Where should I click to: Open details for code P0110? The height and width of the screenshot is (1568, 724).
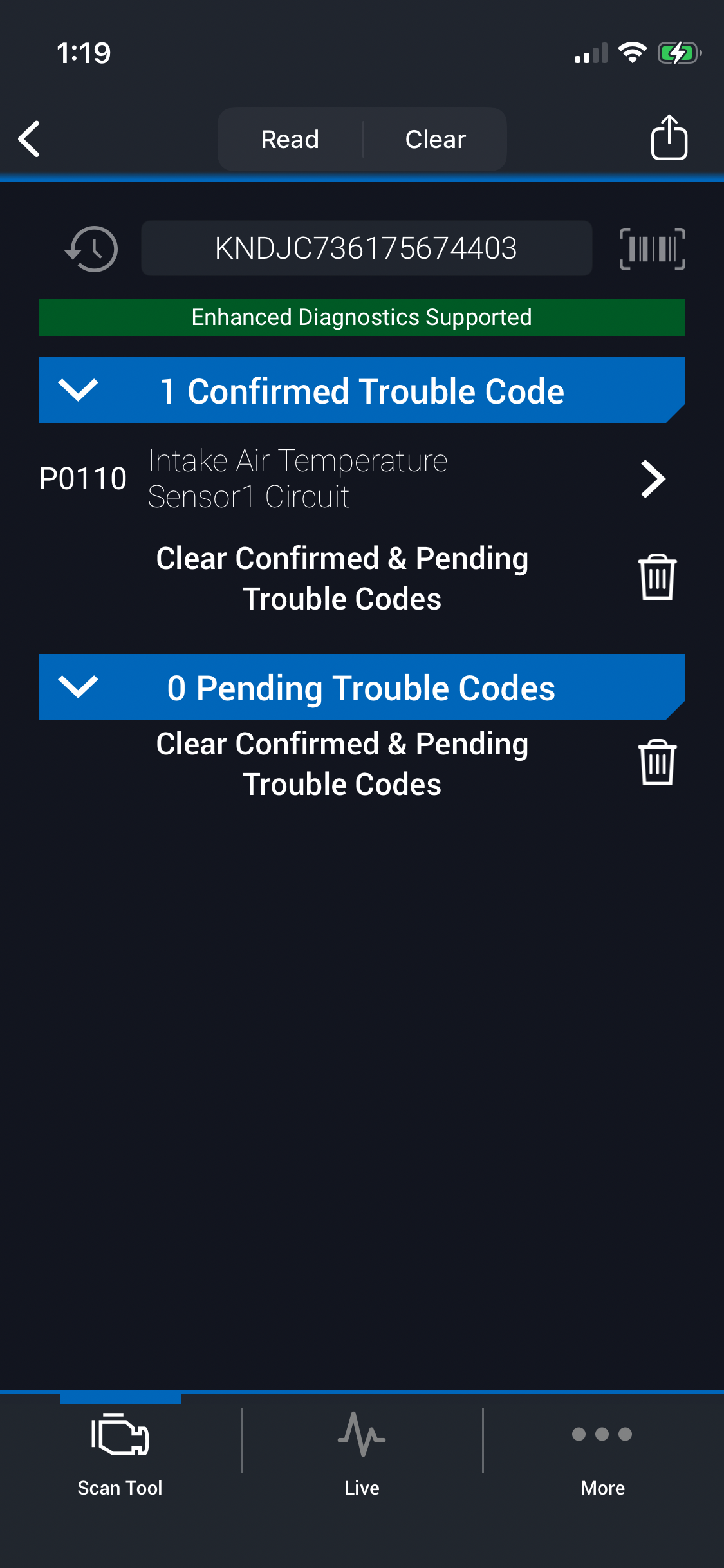coord(653,479)
